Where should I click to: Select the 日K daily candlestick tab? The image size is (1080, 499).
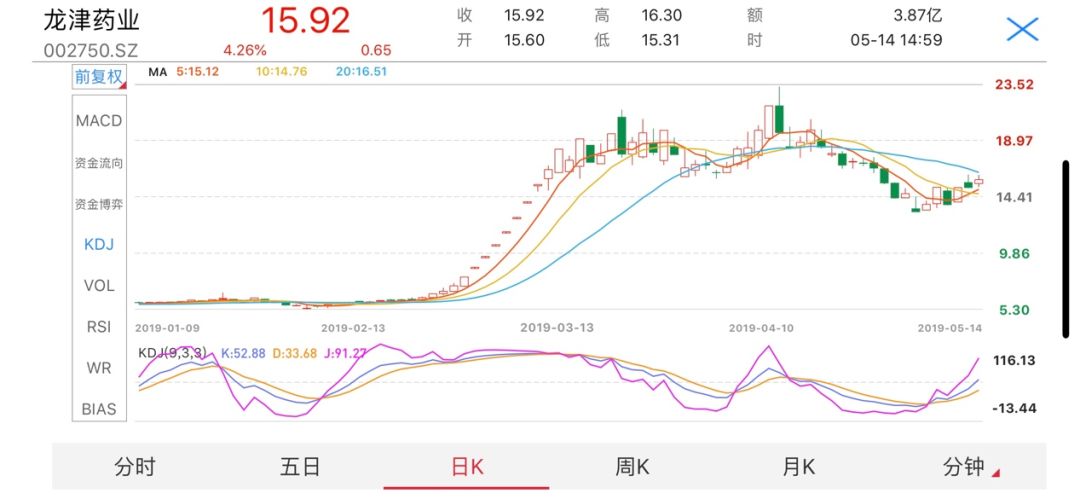point(466,466)
